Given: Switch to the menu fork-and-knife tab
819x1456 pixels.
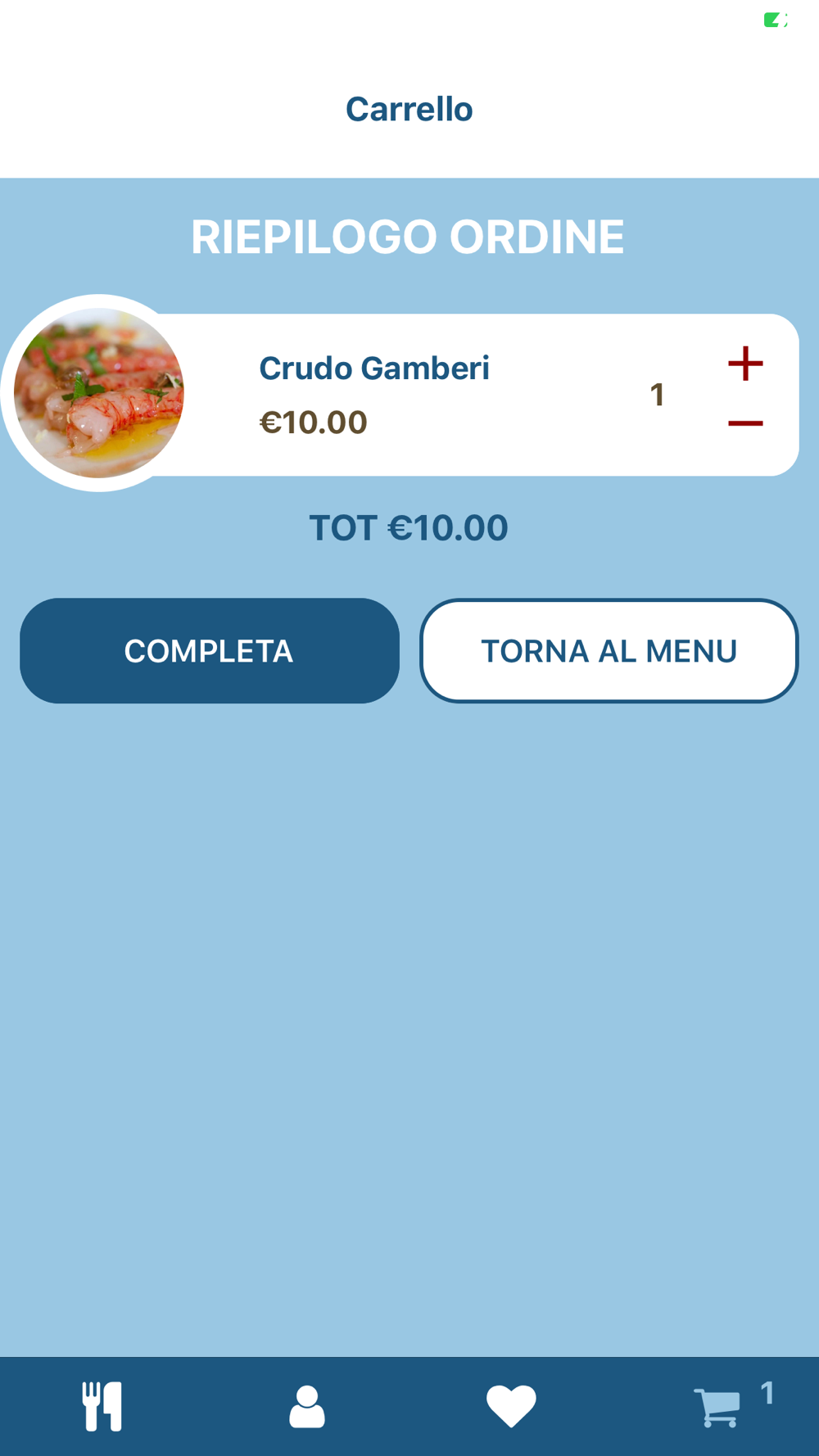Looking at the screenshot, I should [102, 1406].
